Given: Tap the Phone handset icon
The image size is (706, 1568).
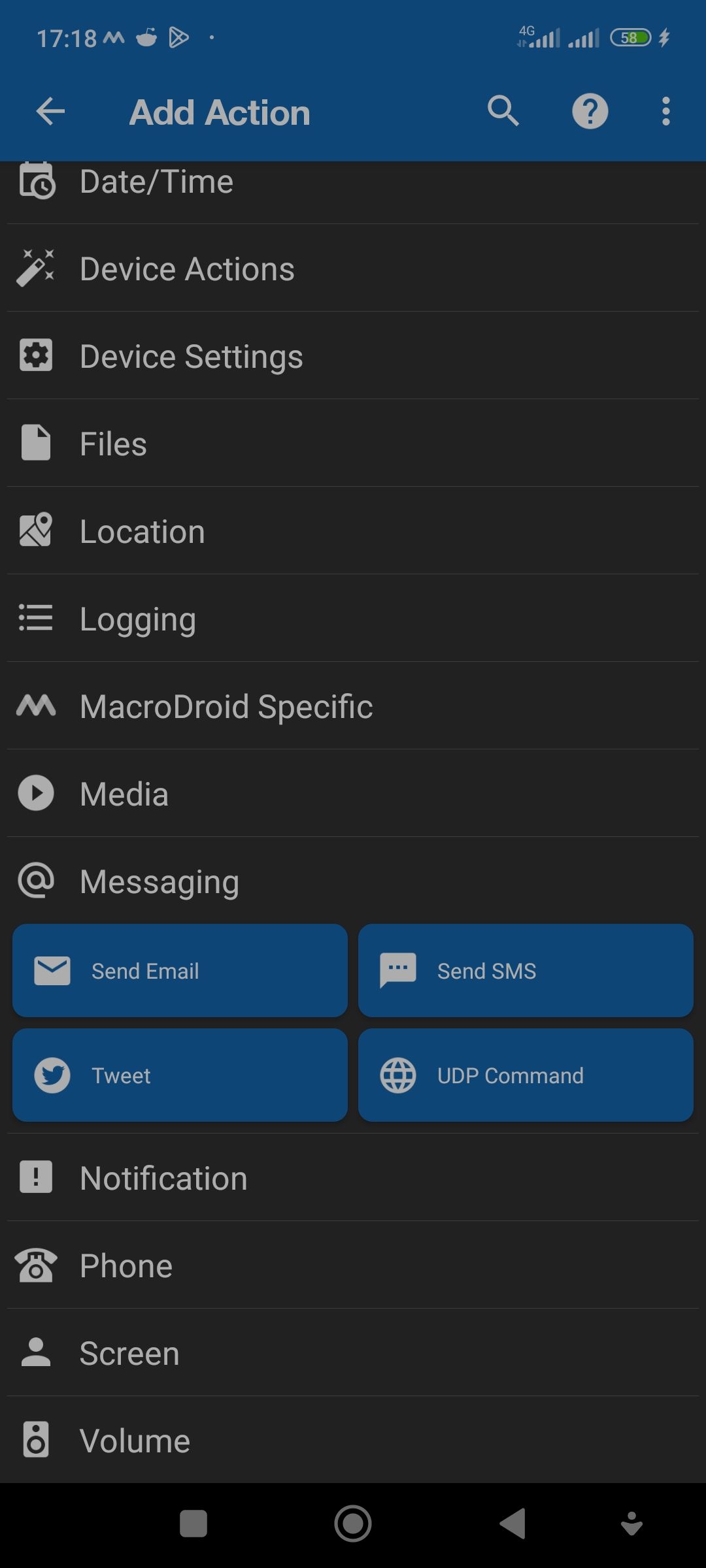Looking at the screenshot, I should (x=35, y=1266).
